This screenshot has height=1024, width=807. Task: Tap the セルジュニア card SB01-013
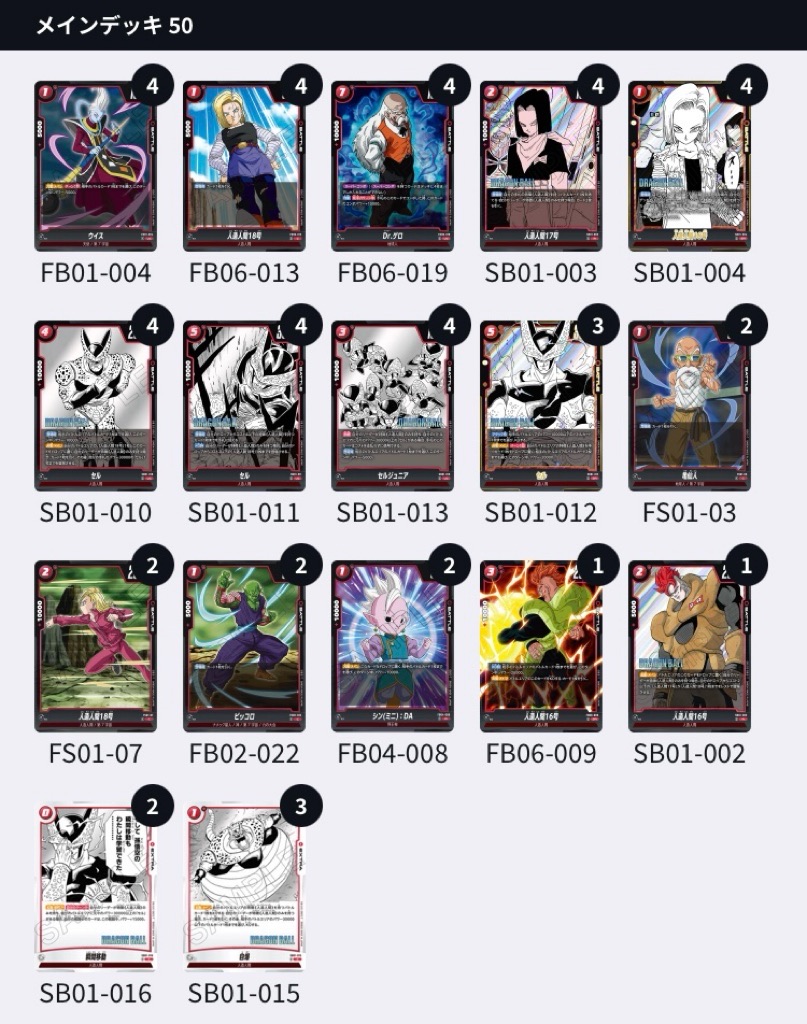point(391,406)
